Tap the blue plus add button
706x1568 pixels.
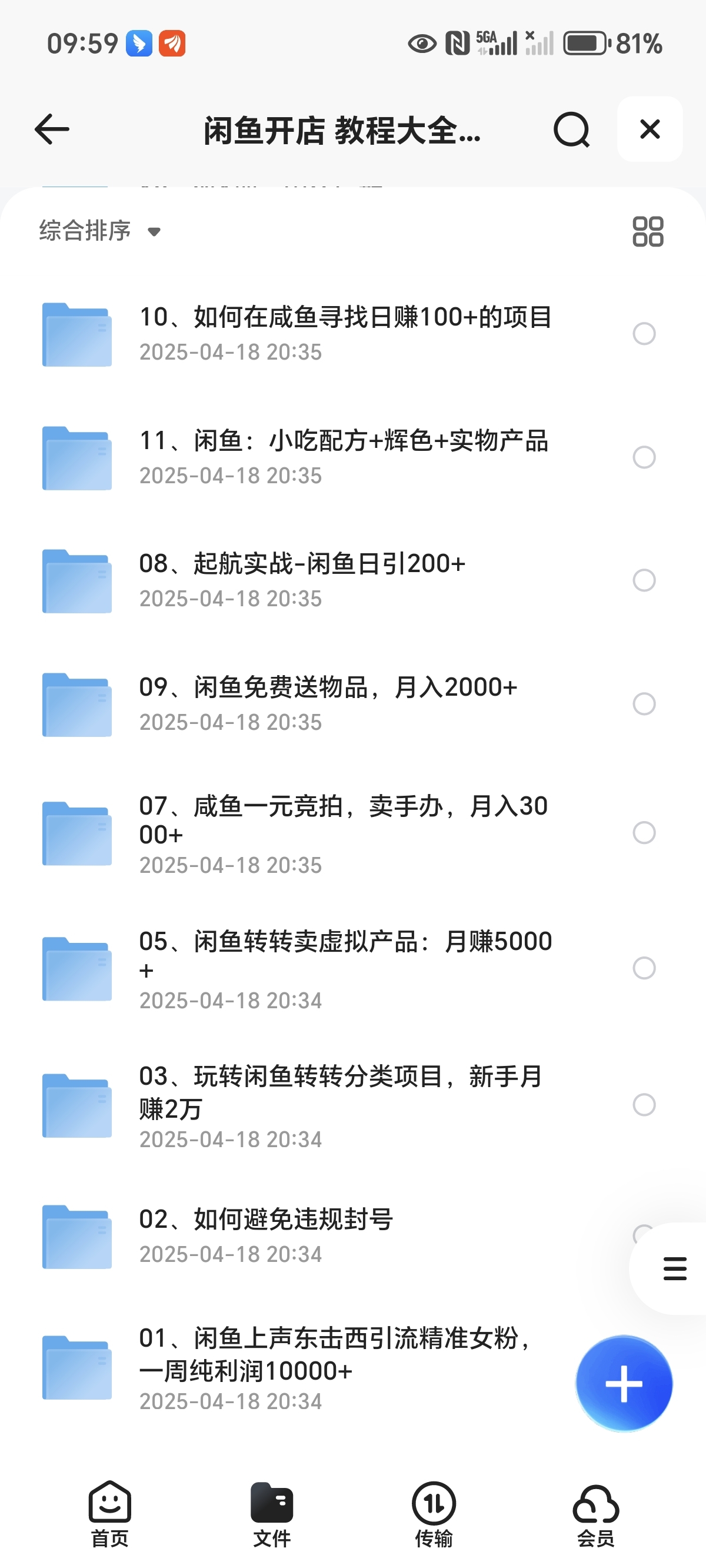click(624, 1384)
